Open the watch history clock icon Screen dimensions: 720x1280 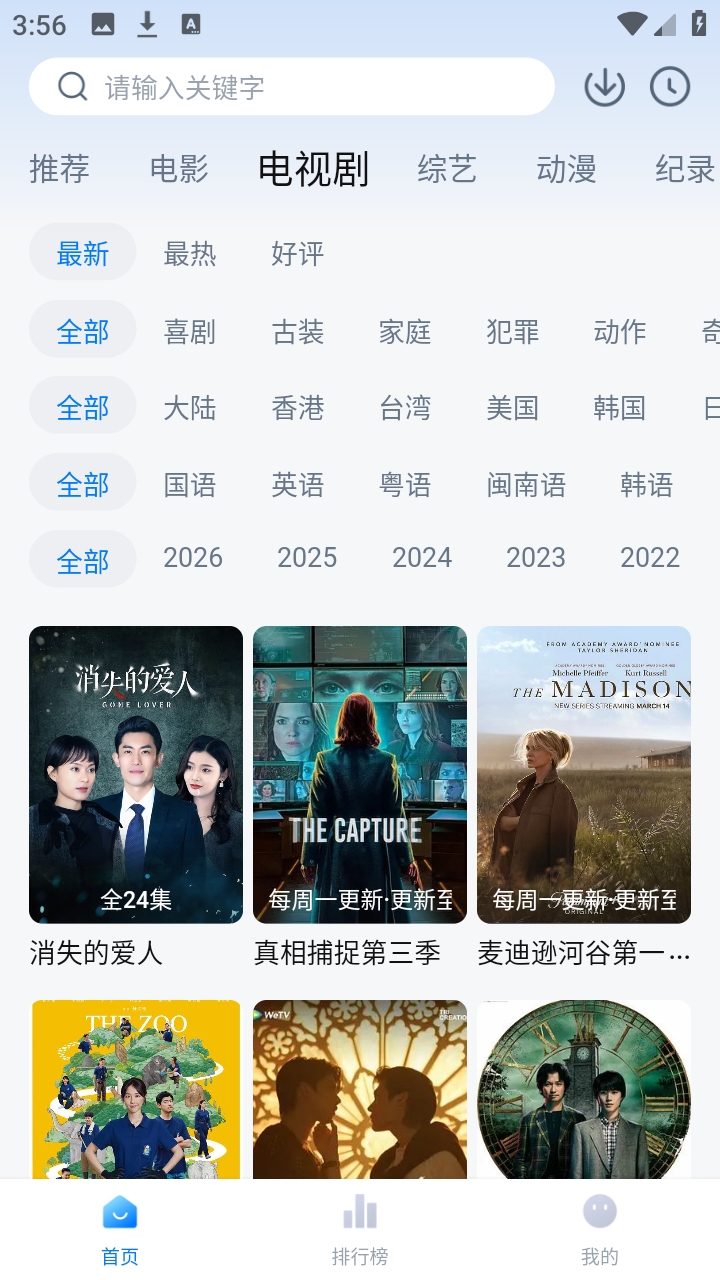tap(670, 87)
